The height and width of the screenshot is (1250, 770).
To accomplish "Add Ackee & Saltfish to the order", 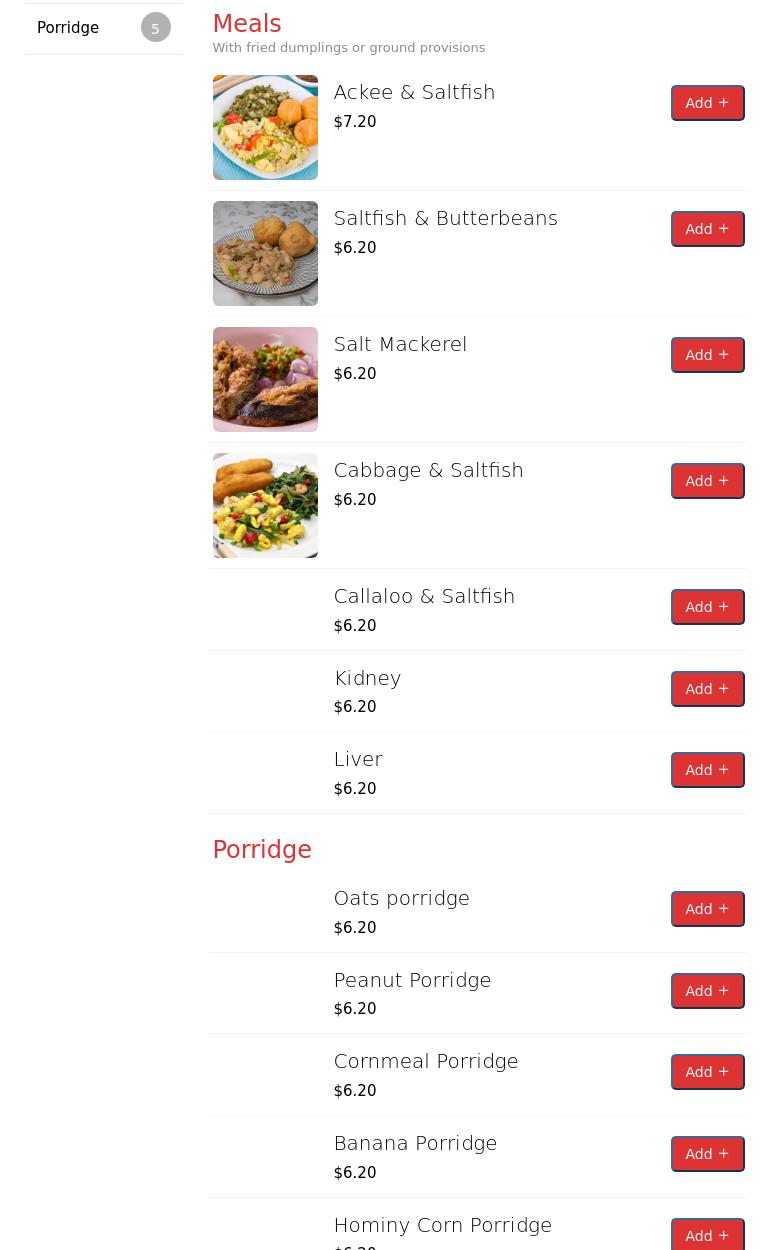I will (x=707, y=103).
